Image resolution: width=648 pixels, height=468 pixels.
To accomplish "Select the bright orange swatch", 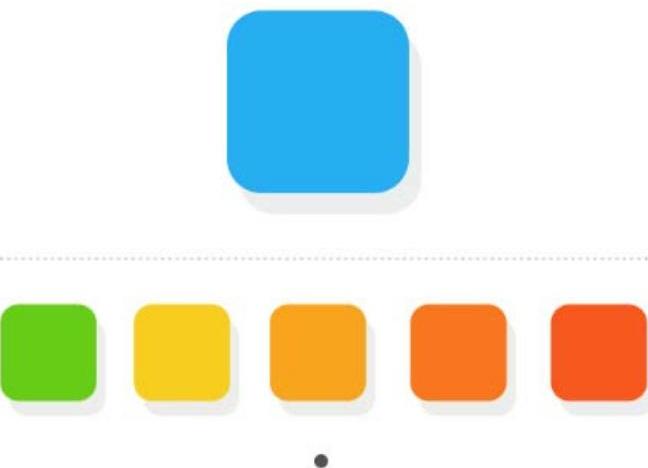I will click(458, 352).
